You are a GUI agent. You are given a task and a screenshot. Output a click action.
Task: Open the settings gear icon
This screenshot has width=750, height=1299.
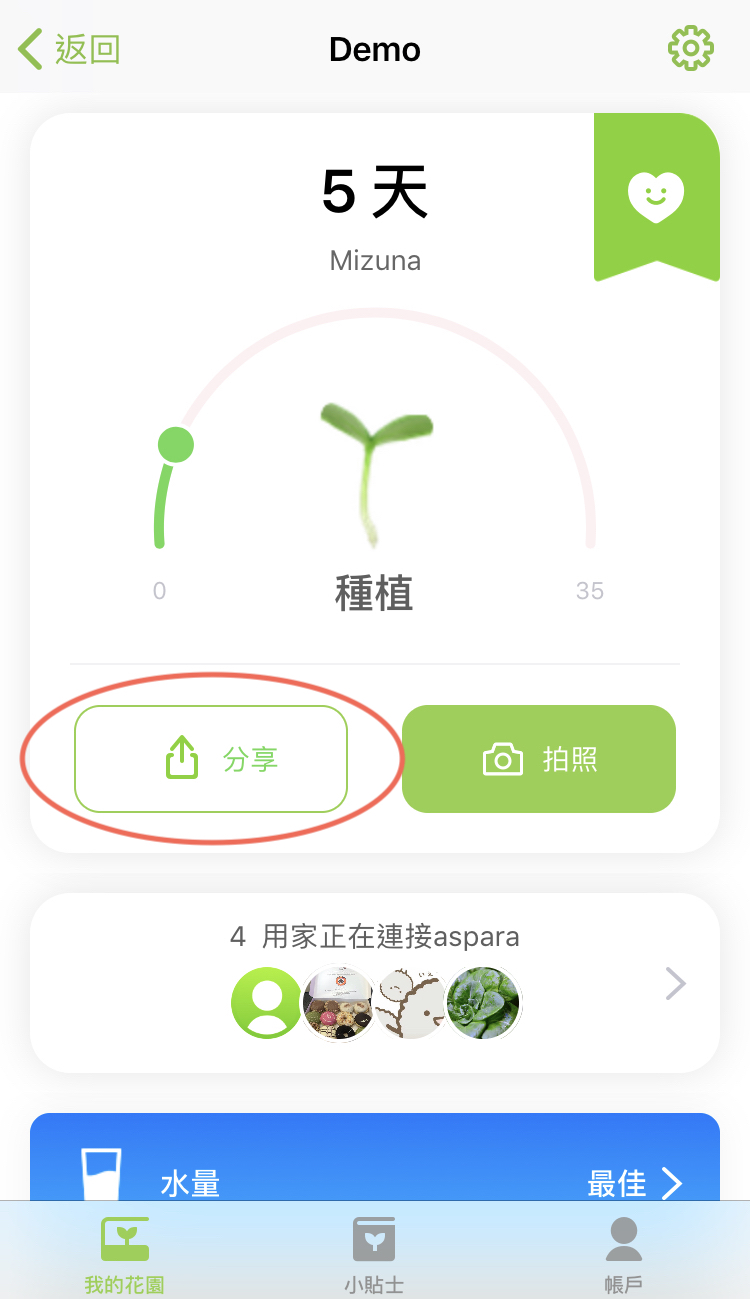[691, 48]
